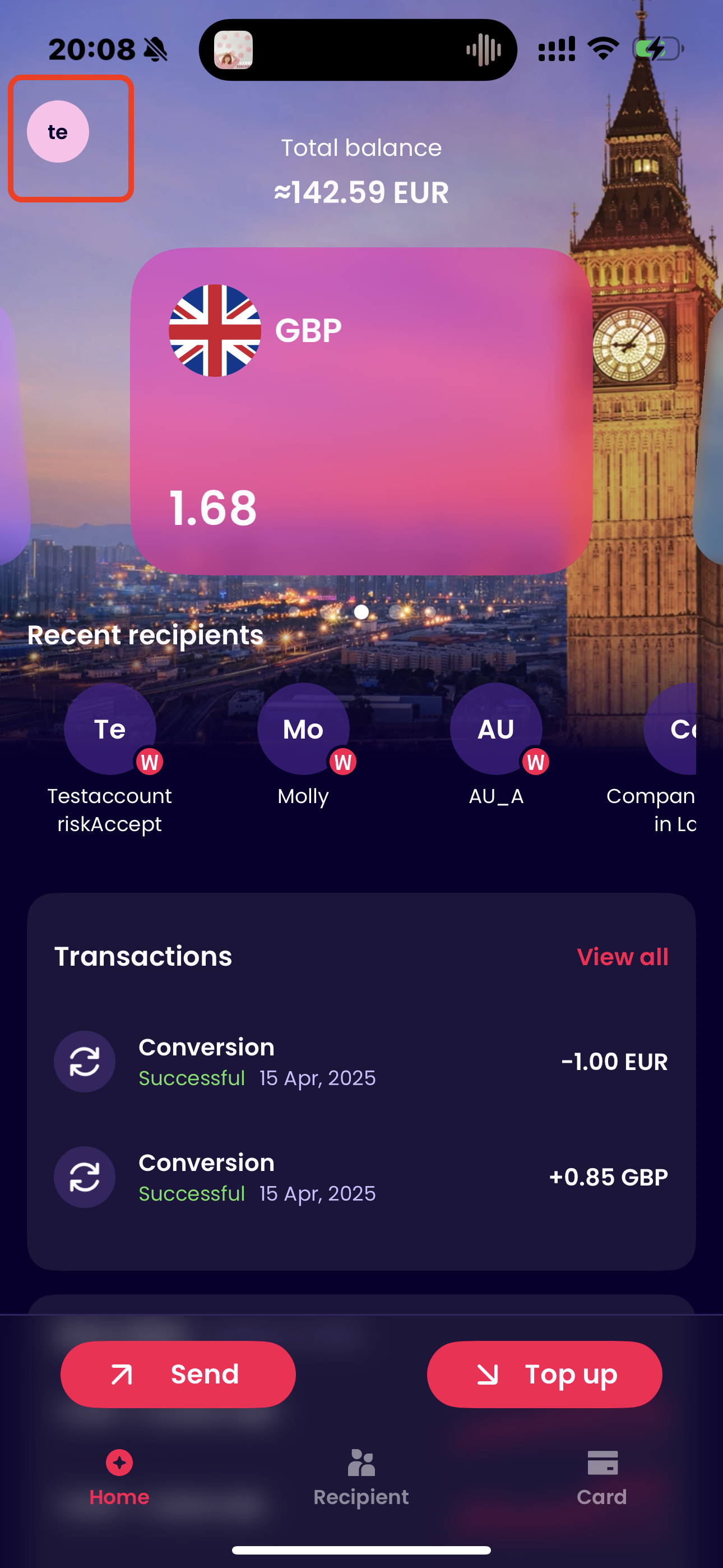The width and height of the screenshot is (723, 1568).
Task: Select recipient Testaccount riskAccept
Action: click(110, 729)
